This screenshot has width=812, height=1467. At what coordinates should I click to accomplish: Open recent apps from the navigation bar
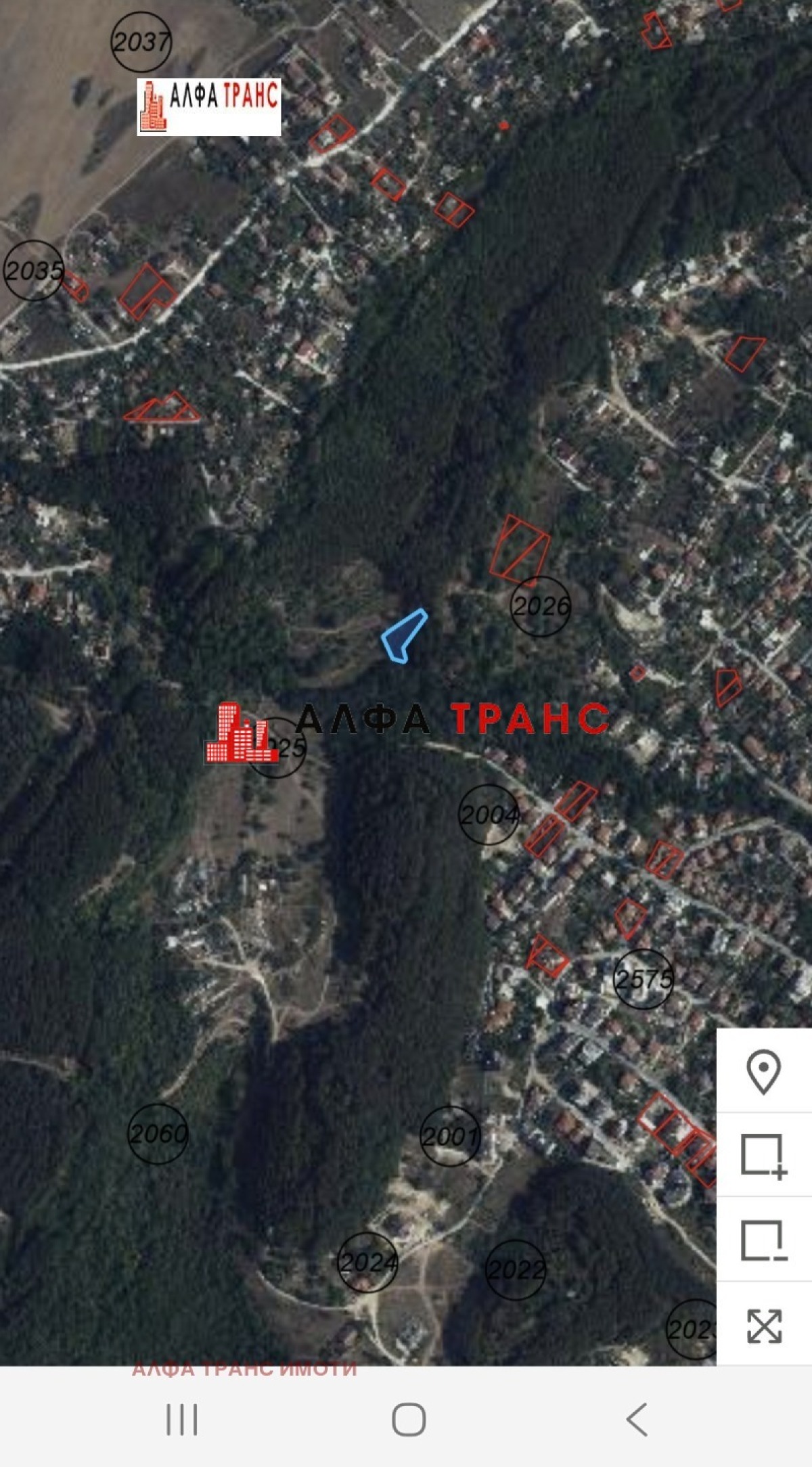pos(182,1419)
